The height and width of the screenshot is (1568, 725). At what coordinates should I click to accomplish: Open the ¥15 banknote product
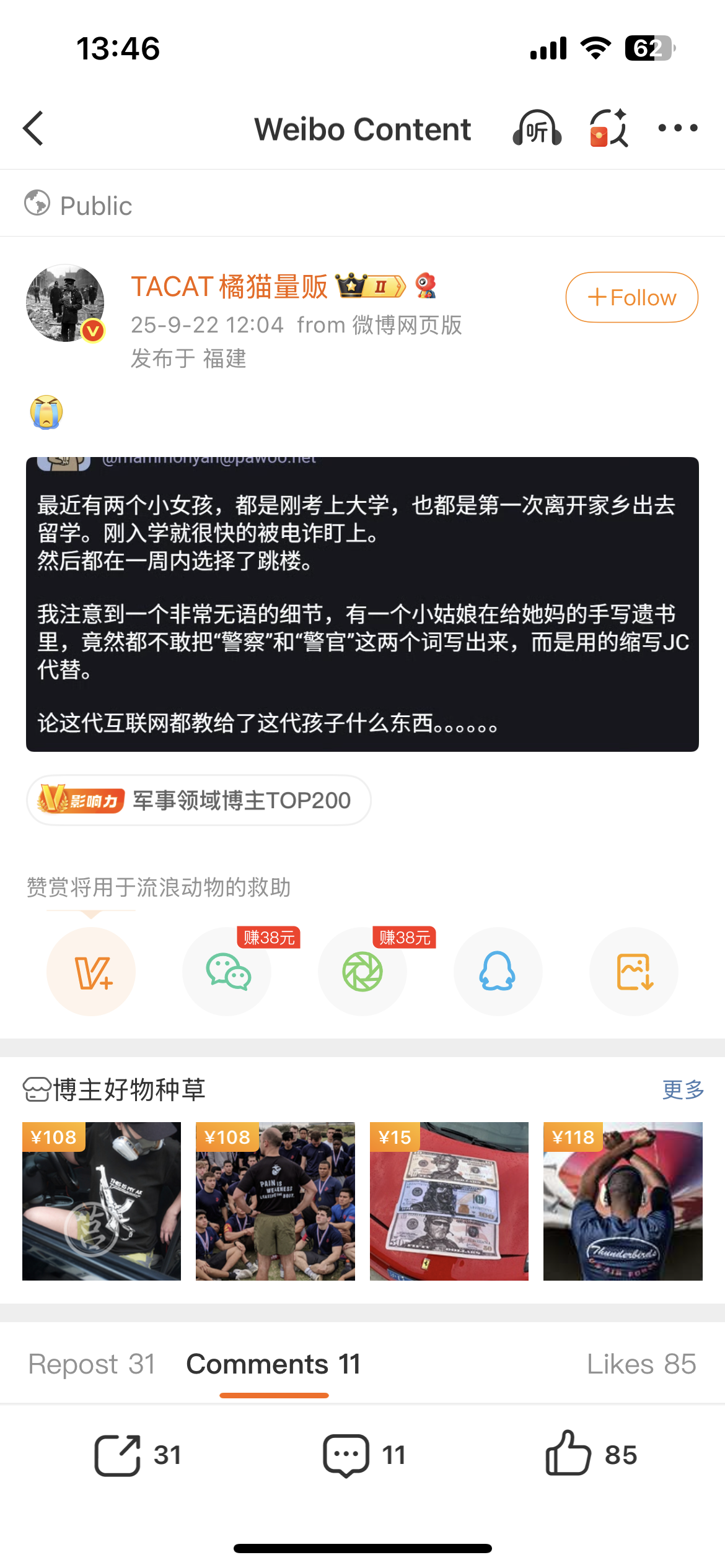click(449, 1201)
